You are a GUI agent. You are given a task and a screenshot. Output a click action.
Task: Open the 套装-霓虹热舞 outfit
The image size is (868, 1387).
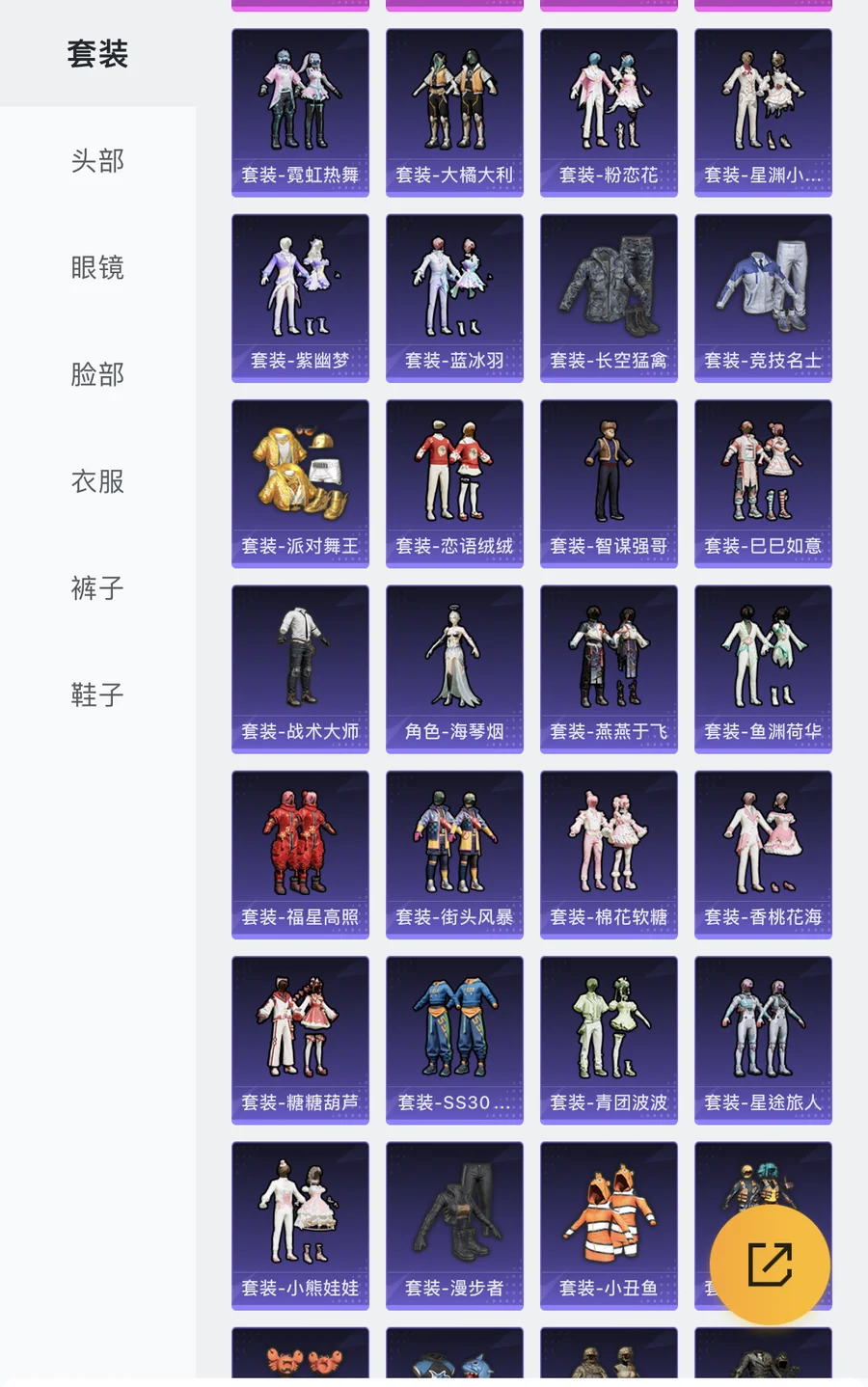click(300, 112)
